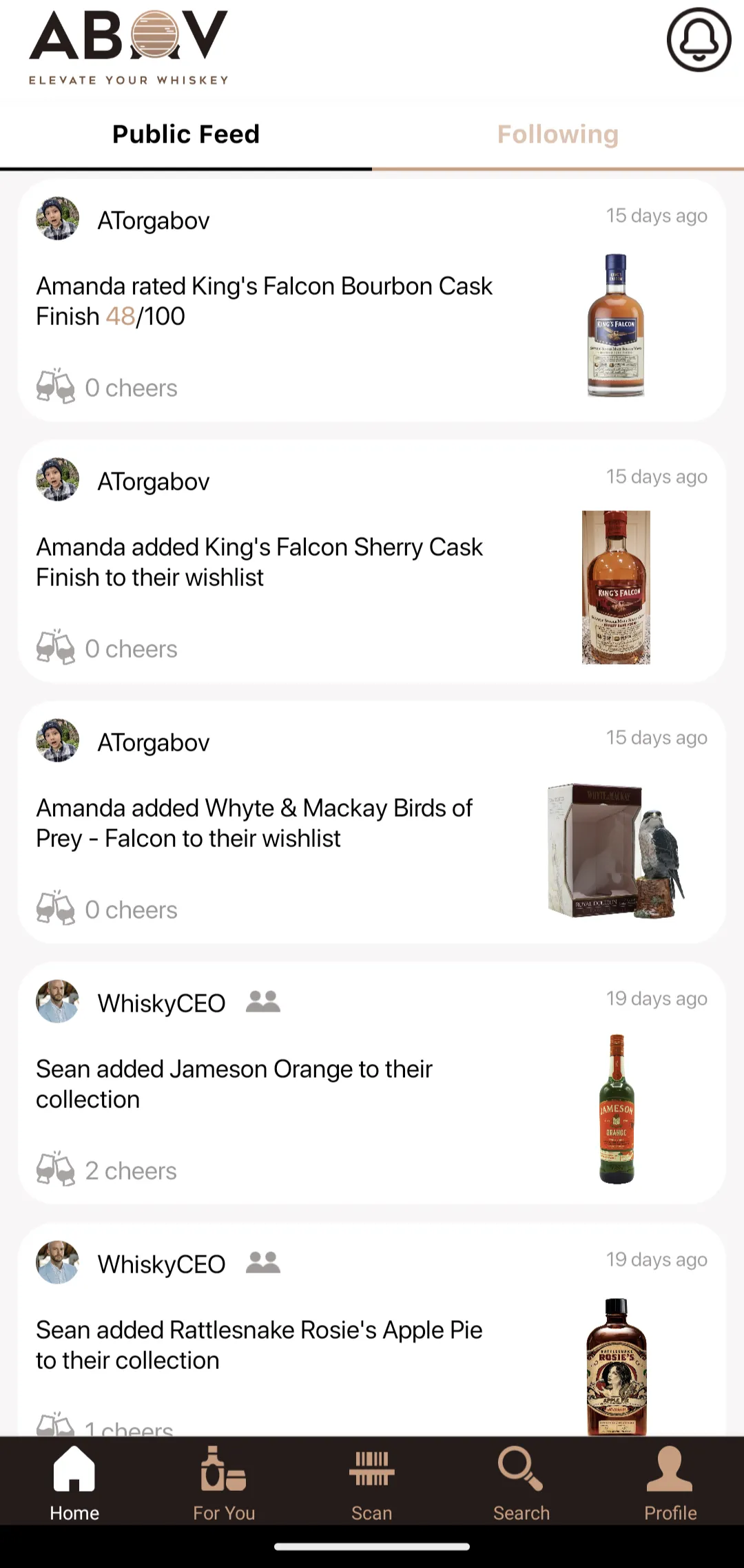Open the Scan barcode tab
The width and height of the screenshot is (744, 1568).
[372, 1483]
